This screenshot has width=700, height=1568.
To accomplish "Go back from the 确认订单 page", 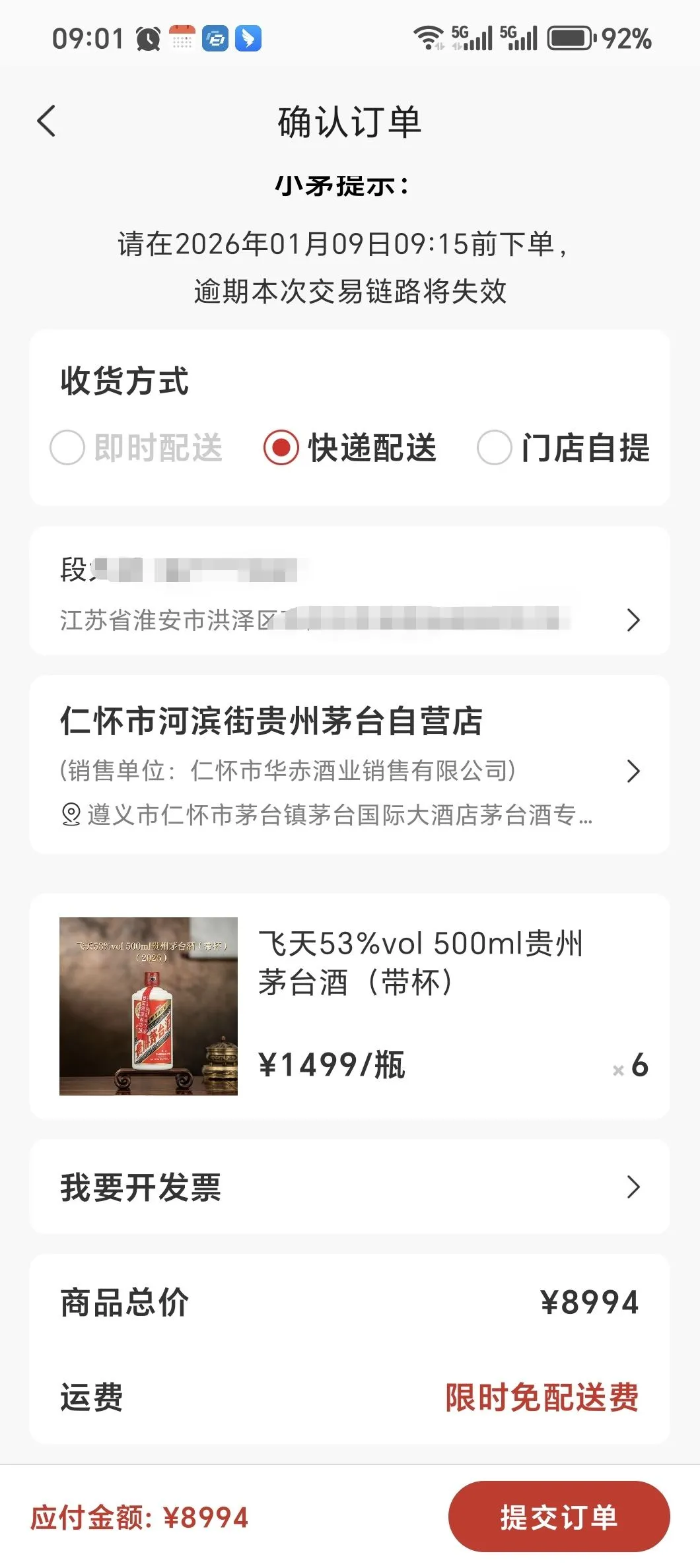I will point(46,121).
